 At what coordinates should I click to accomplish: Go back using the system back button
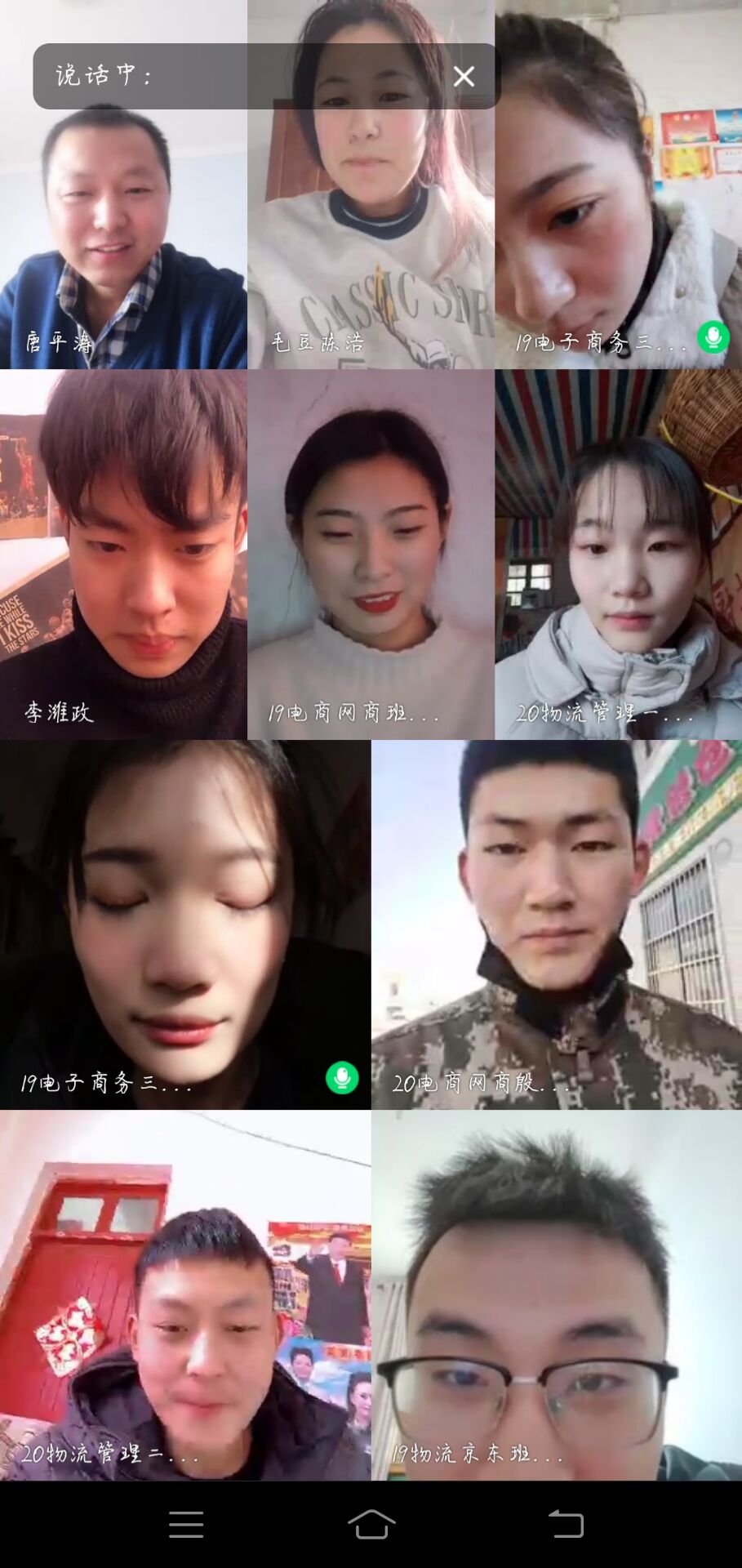(x=566, y=1524)
